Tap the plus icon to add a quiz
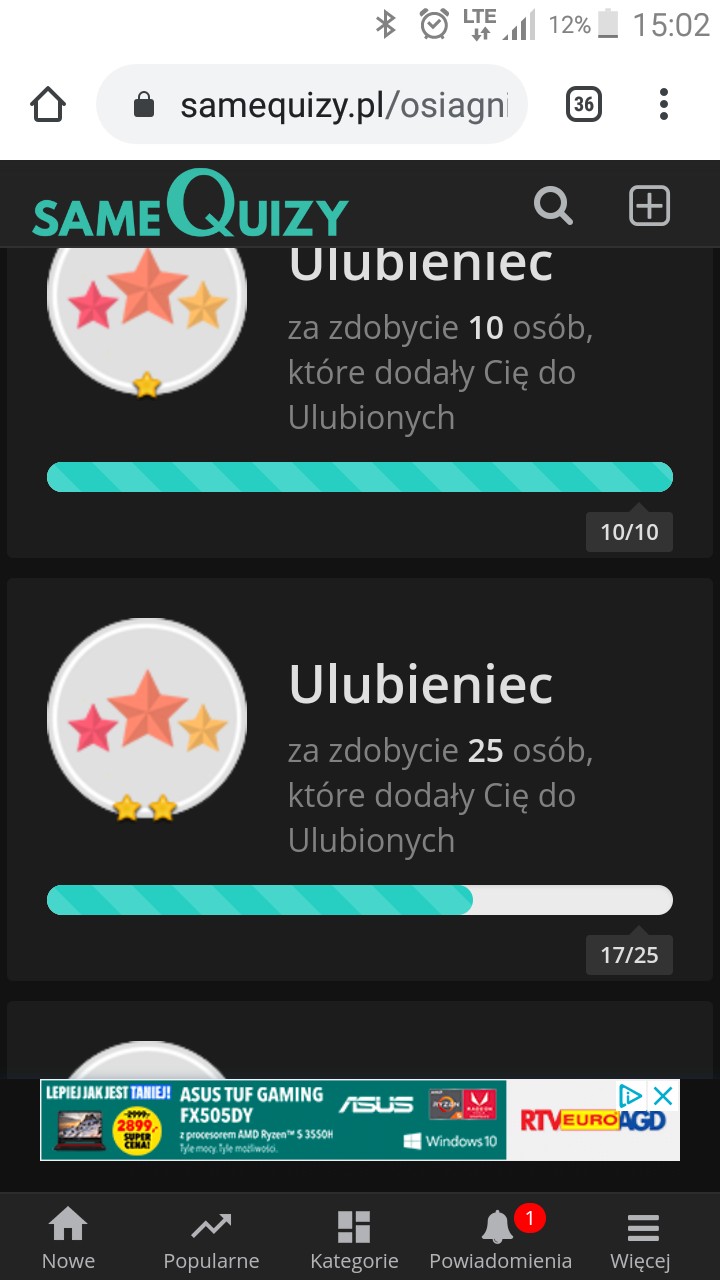This screenshot has width=720, height=1280. (649, 207)
